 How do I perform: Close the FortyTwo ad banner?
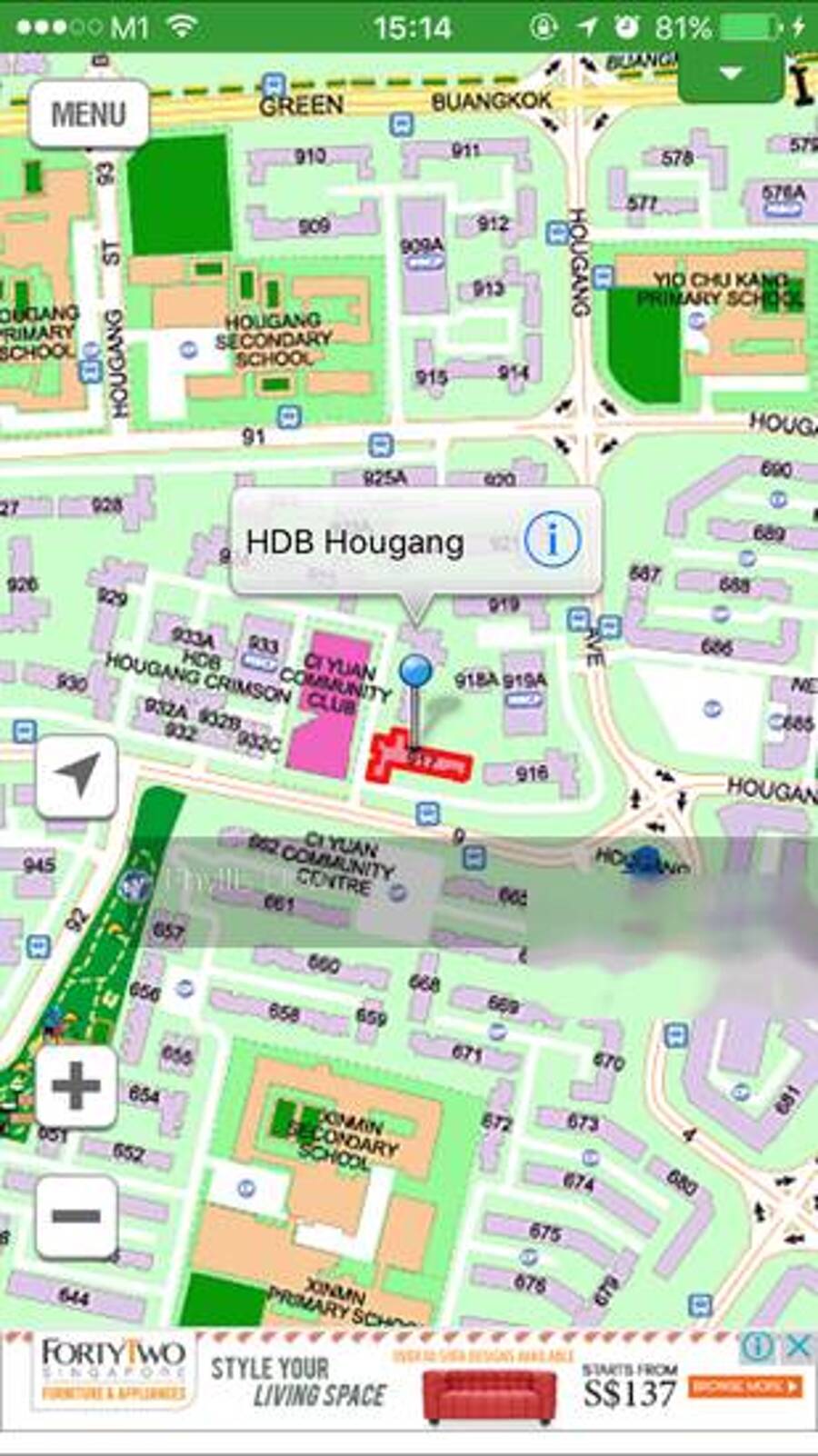pyautogui.click(x=797, y=1346)
